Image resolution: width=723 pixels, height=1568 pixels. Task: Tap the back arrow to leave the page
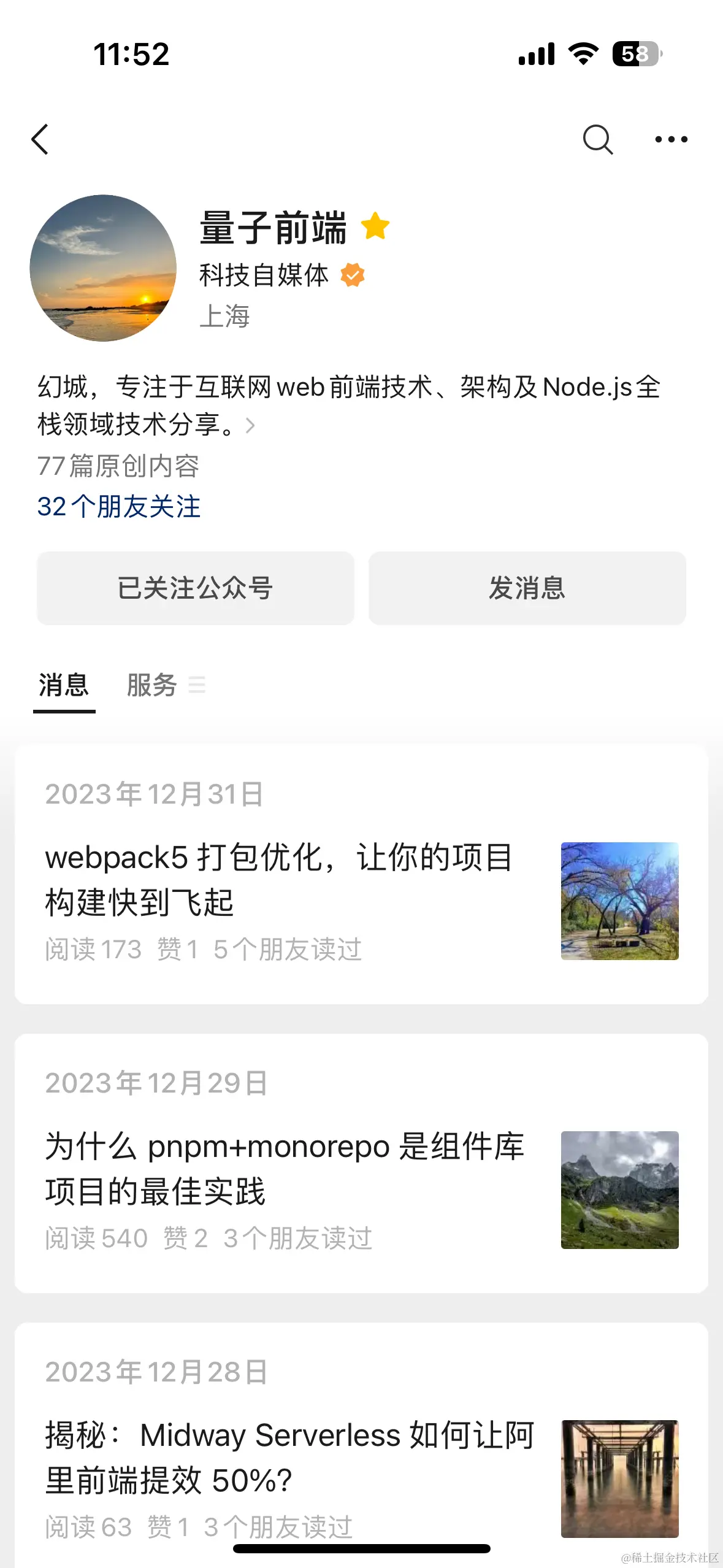40,139
